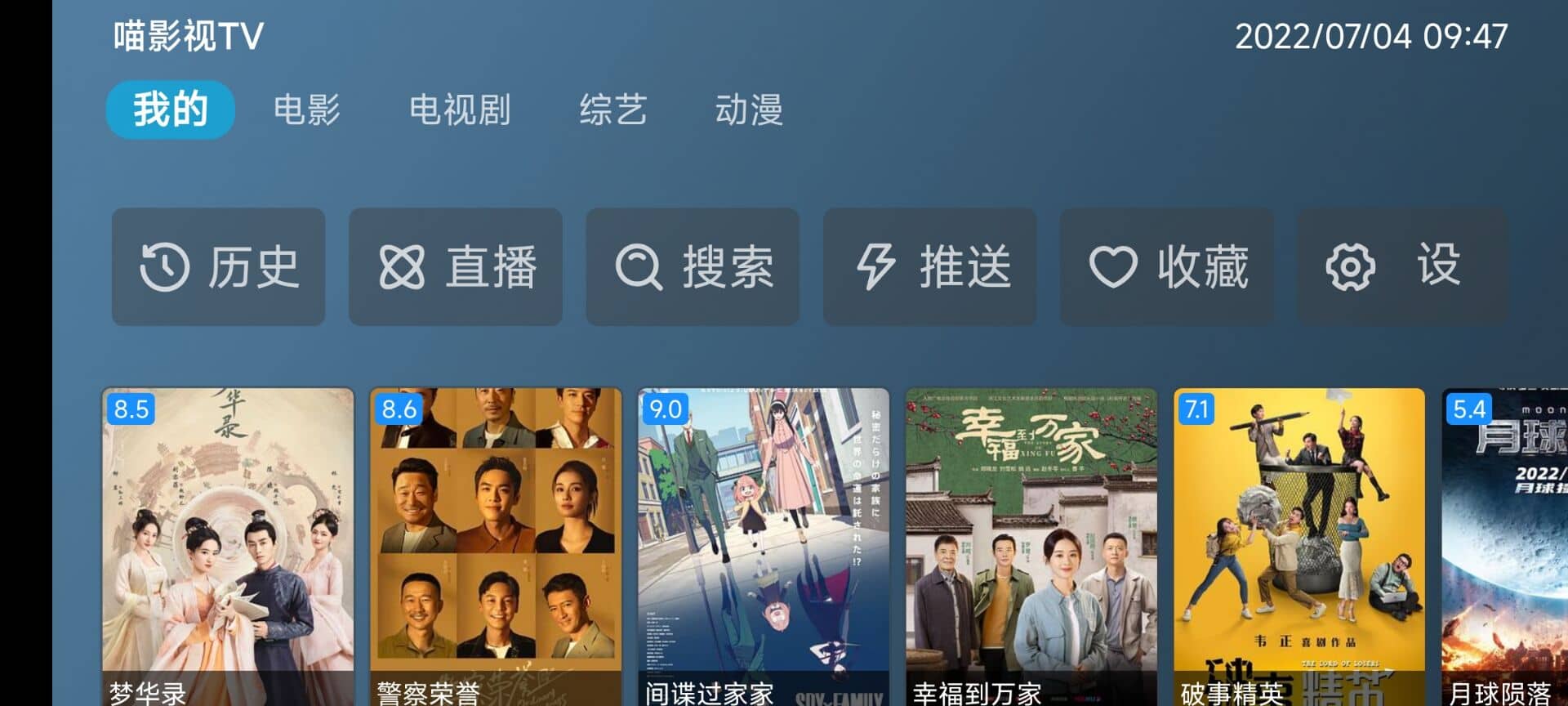The height and width of the screenshot is (706, 1568).
Task: Open the 推送 push feature
Action: (929, 266)
